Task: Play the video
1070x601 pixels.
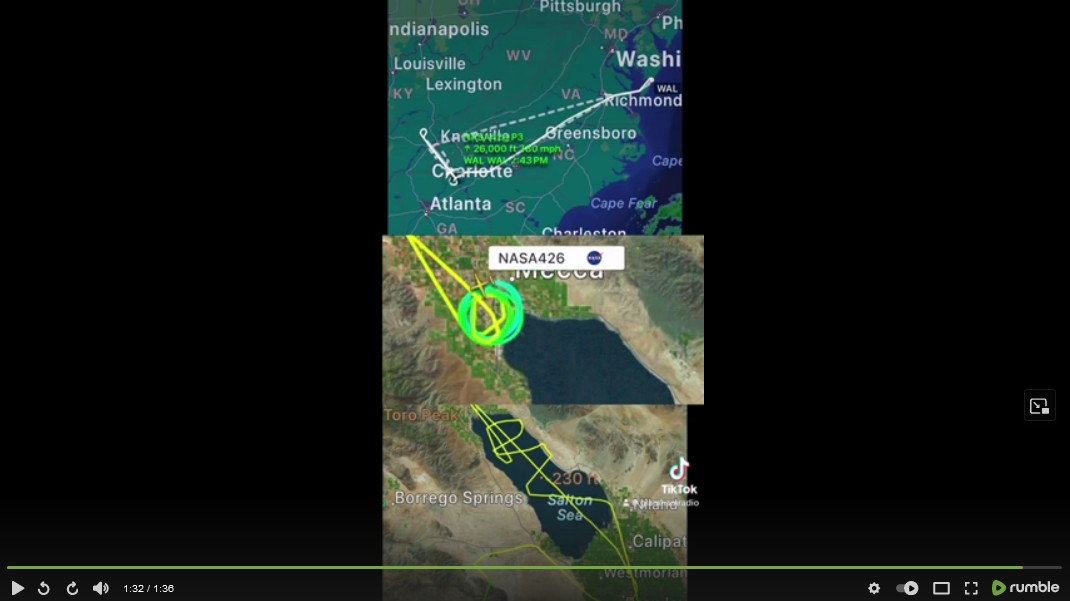Action: click(x=17, y=588)
